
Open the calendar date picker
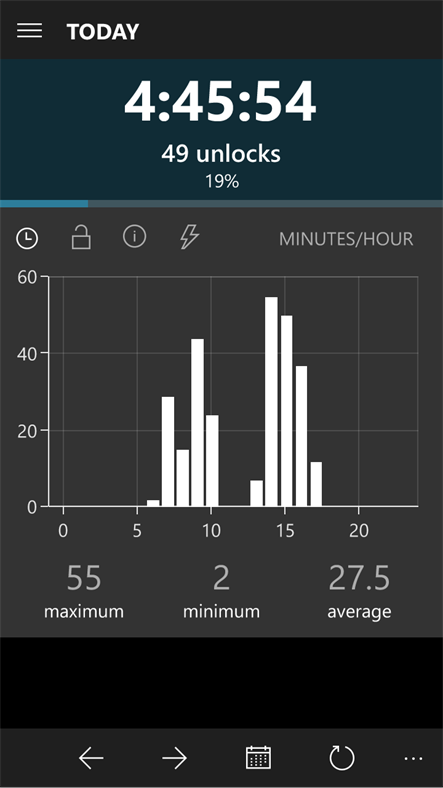pos(258,757)
